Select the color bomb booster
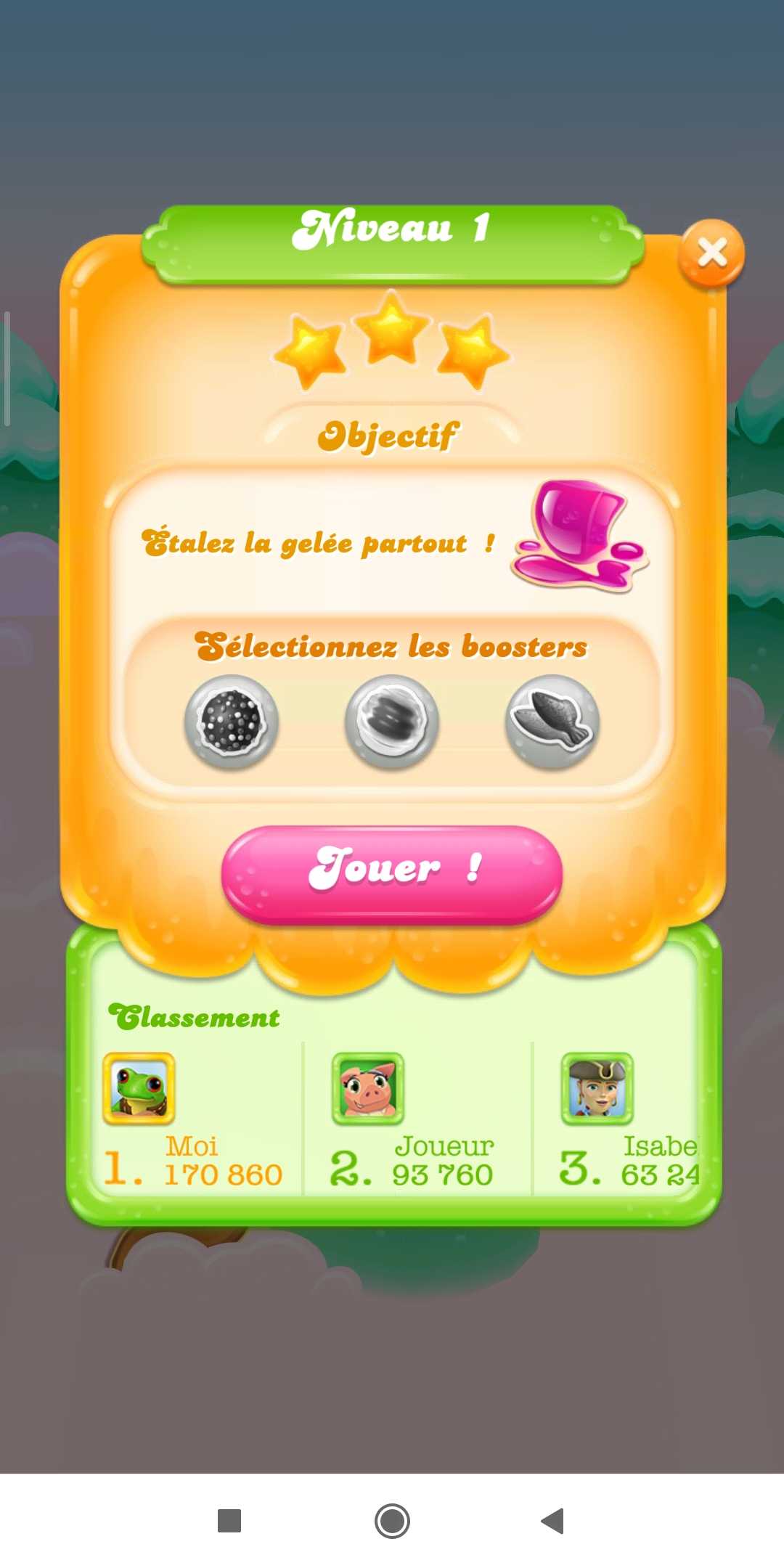 pos(232,722)
